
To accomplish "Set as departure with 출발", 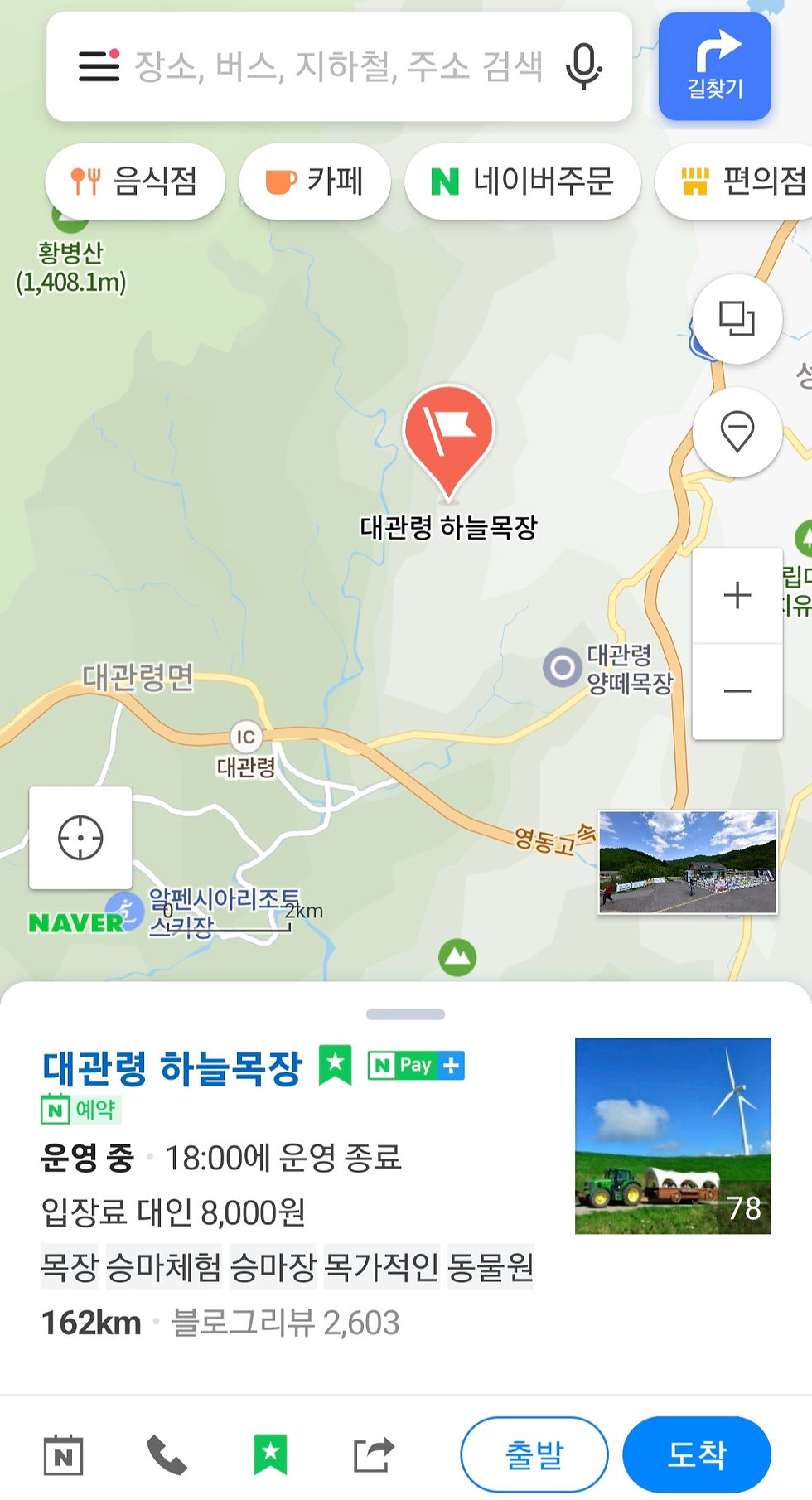I will pos(534,1454).
